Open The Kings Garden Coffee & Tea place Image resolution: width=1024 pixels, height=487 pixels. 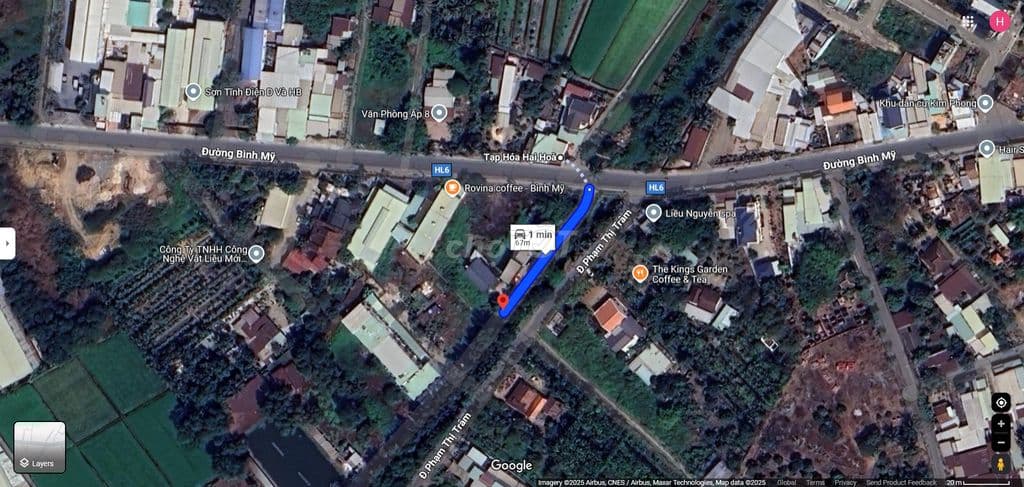pyautogui.click(x=640, y=273)
